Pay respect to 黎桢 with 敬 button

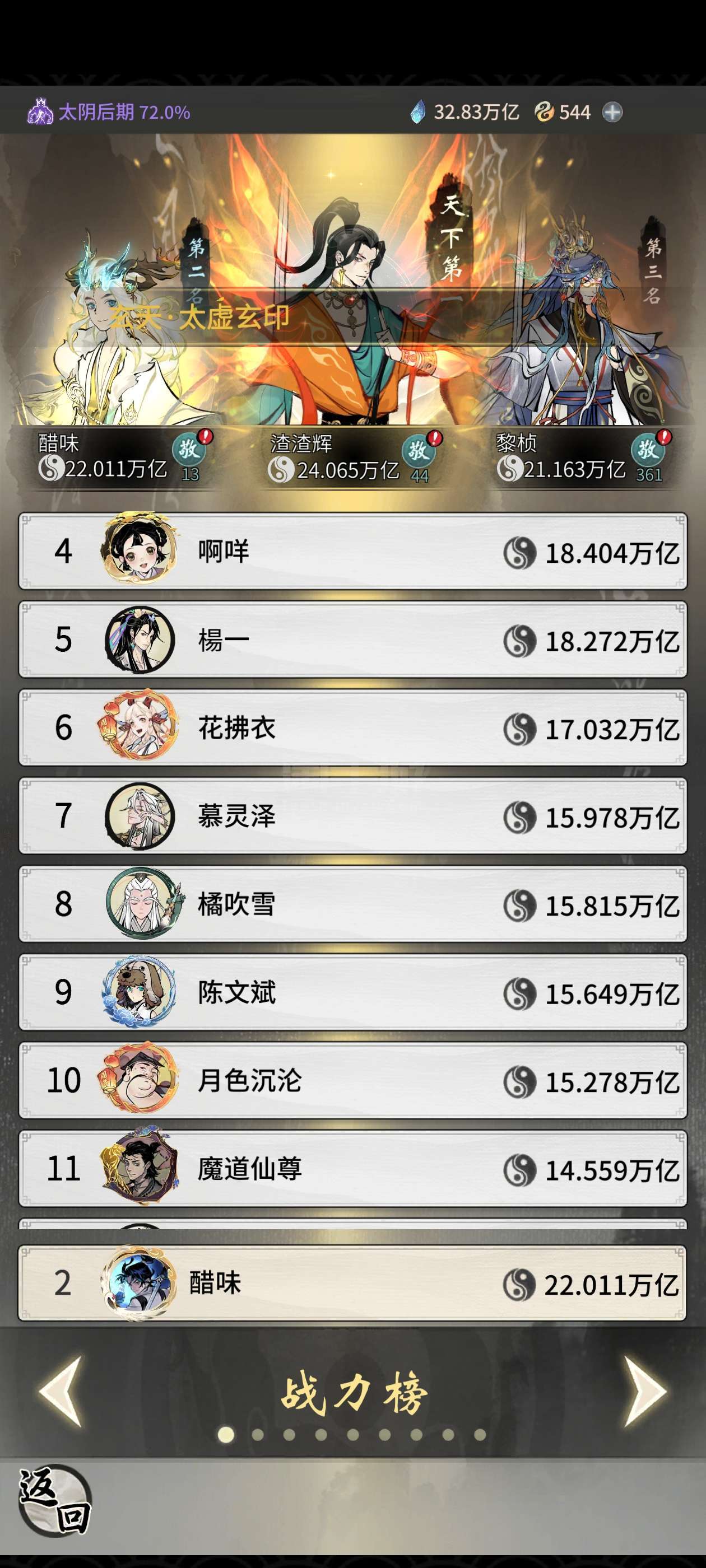(648, 450)
